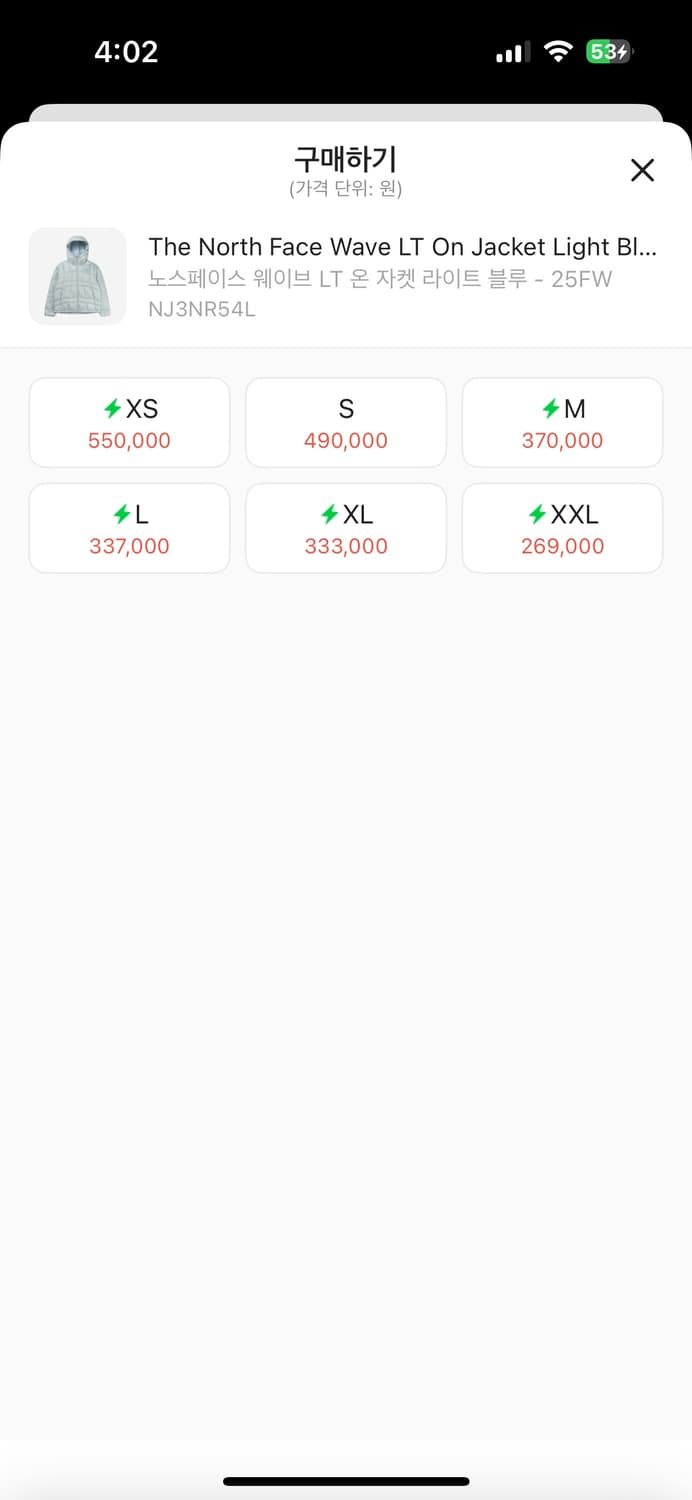Select size XS for 550,000
Screen dimensions: 692x1500
(129, 423)
